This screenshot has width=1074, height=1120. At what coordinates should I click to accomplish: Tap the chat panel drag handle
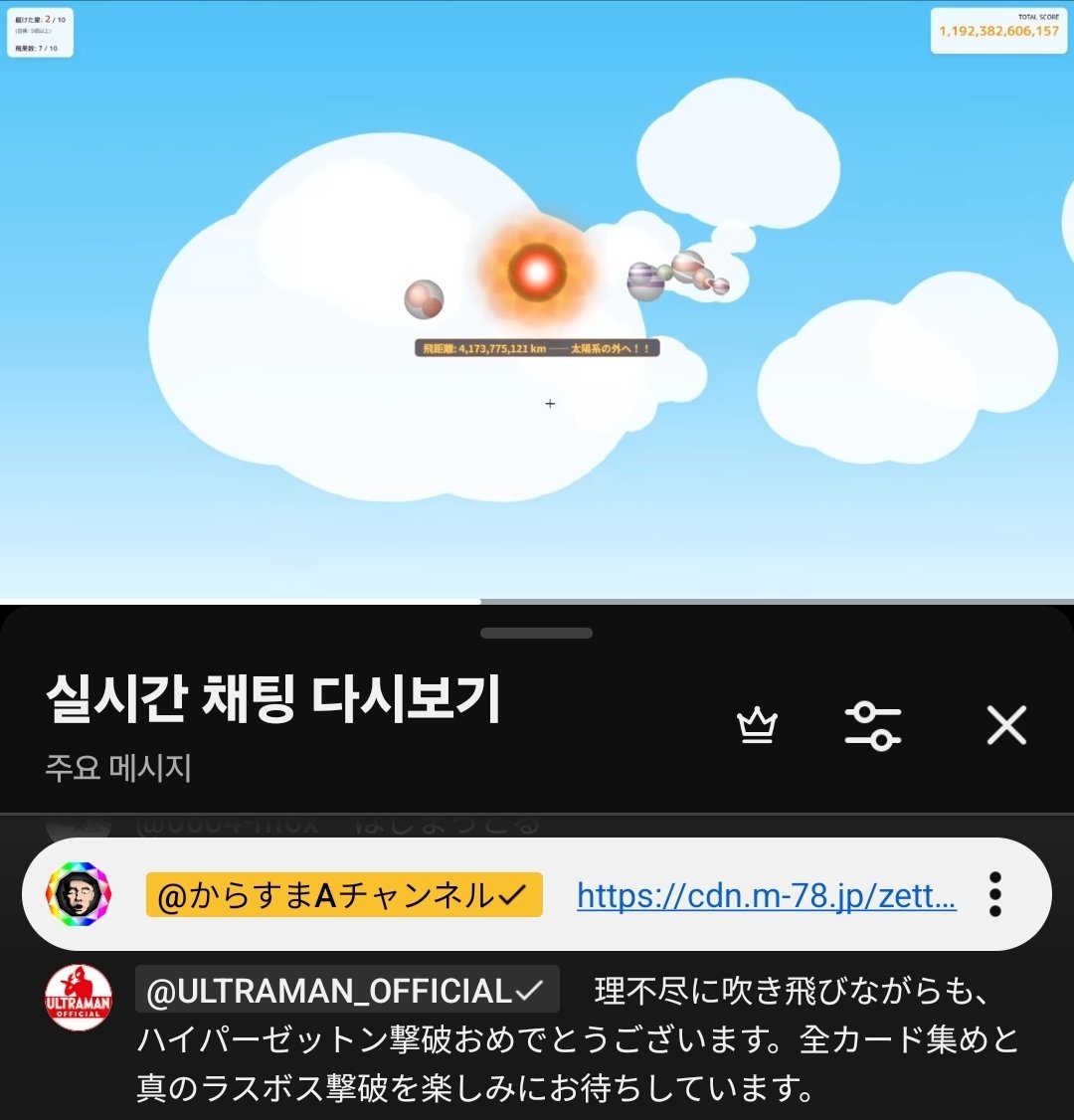[536, 633]
